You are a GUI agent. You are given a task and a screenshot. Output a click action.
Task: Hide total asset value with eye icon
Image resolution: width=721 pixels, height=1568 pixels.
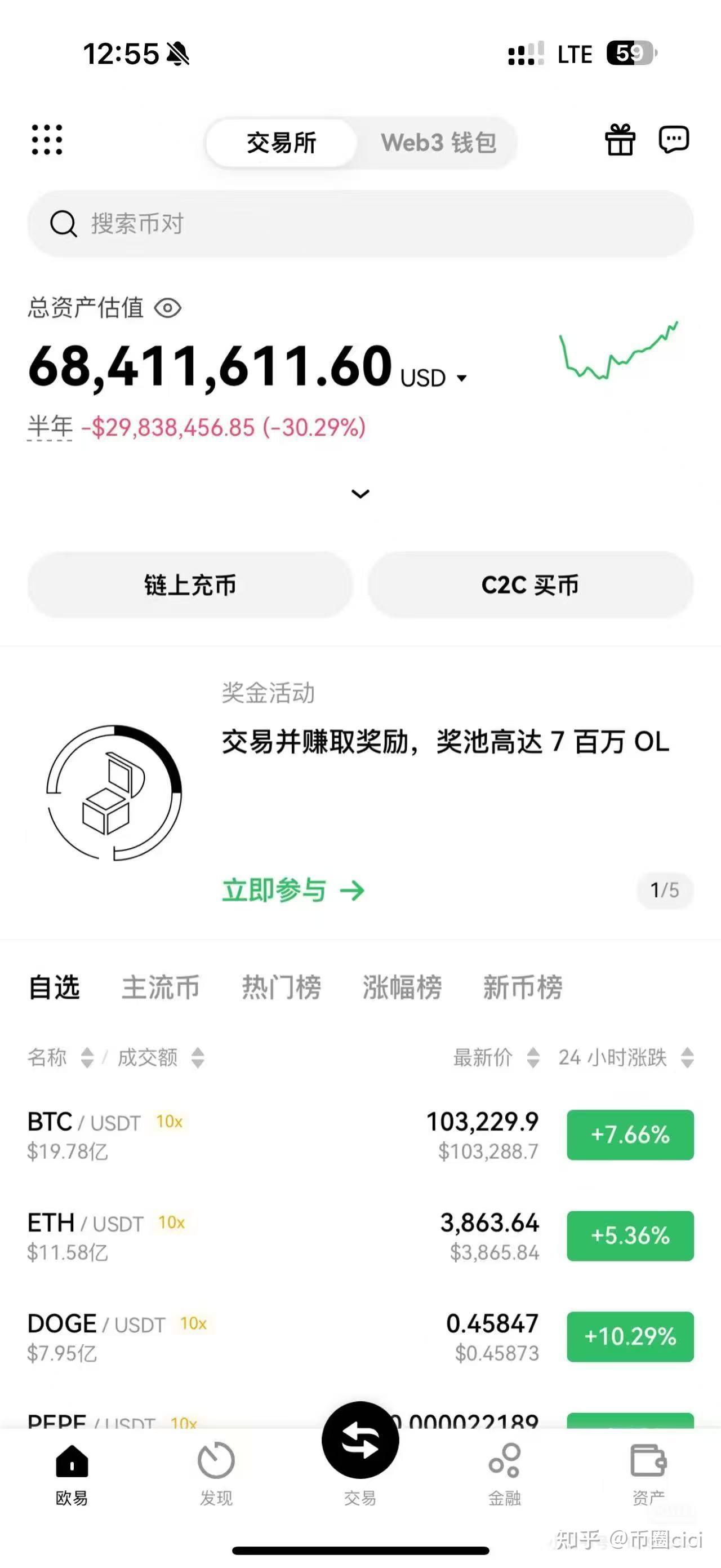pyautogui.click(x=168, y=308)
